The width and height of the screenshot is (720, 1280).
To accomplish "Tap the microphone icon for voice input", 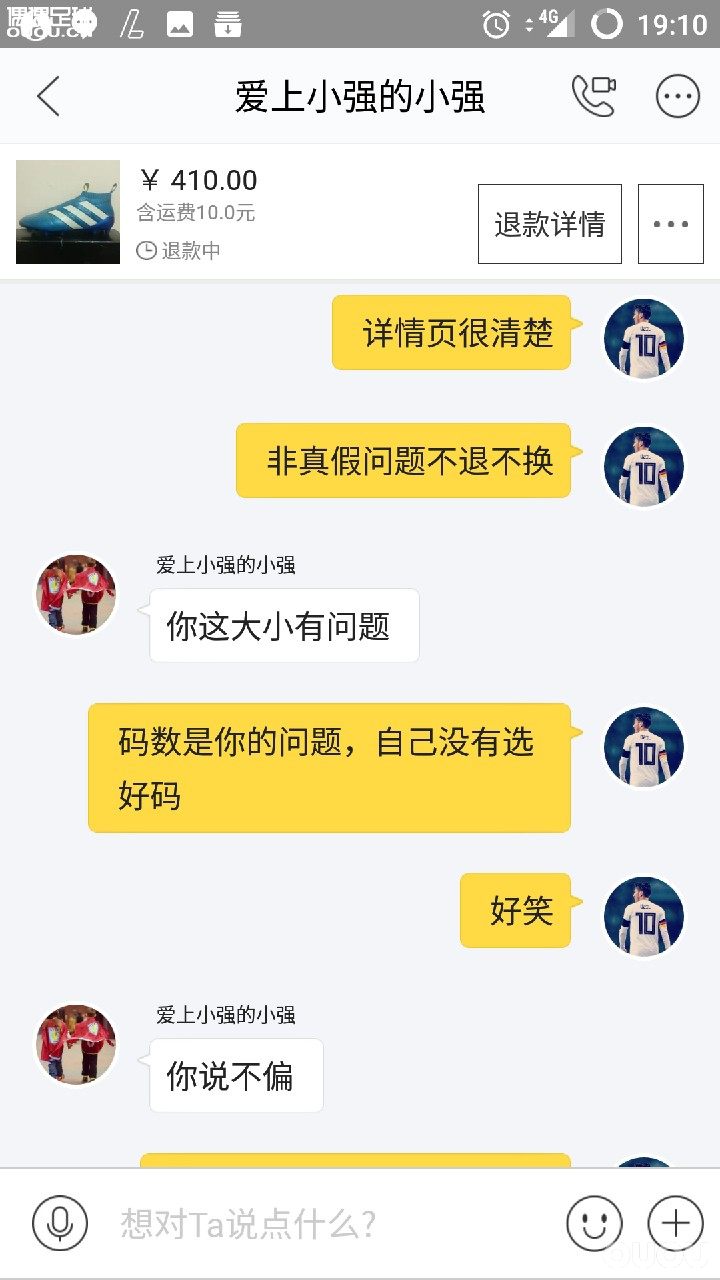I will tap(60, 1222).
